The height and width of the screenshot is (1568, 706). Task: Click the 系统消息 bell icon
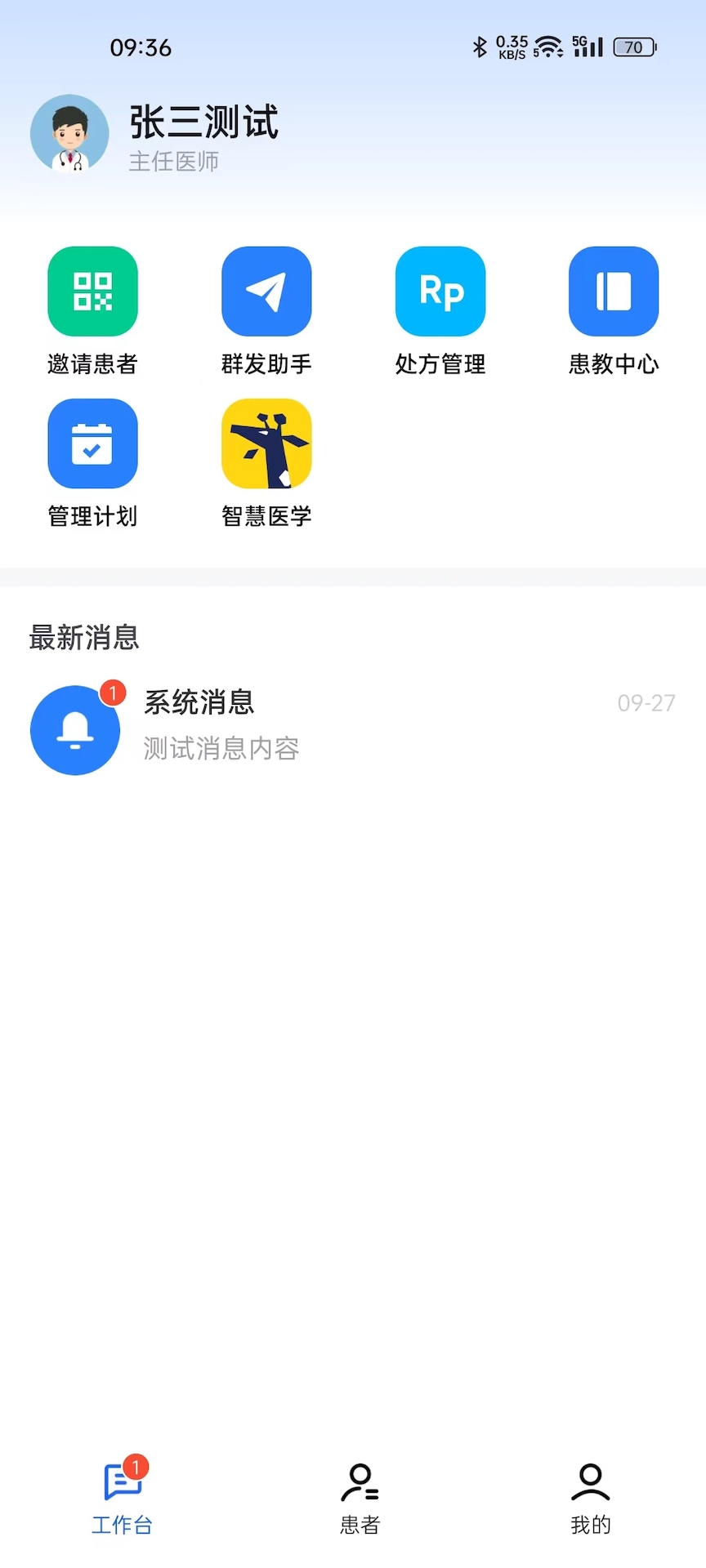(x=75, y=729)
